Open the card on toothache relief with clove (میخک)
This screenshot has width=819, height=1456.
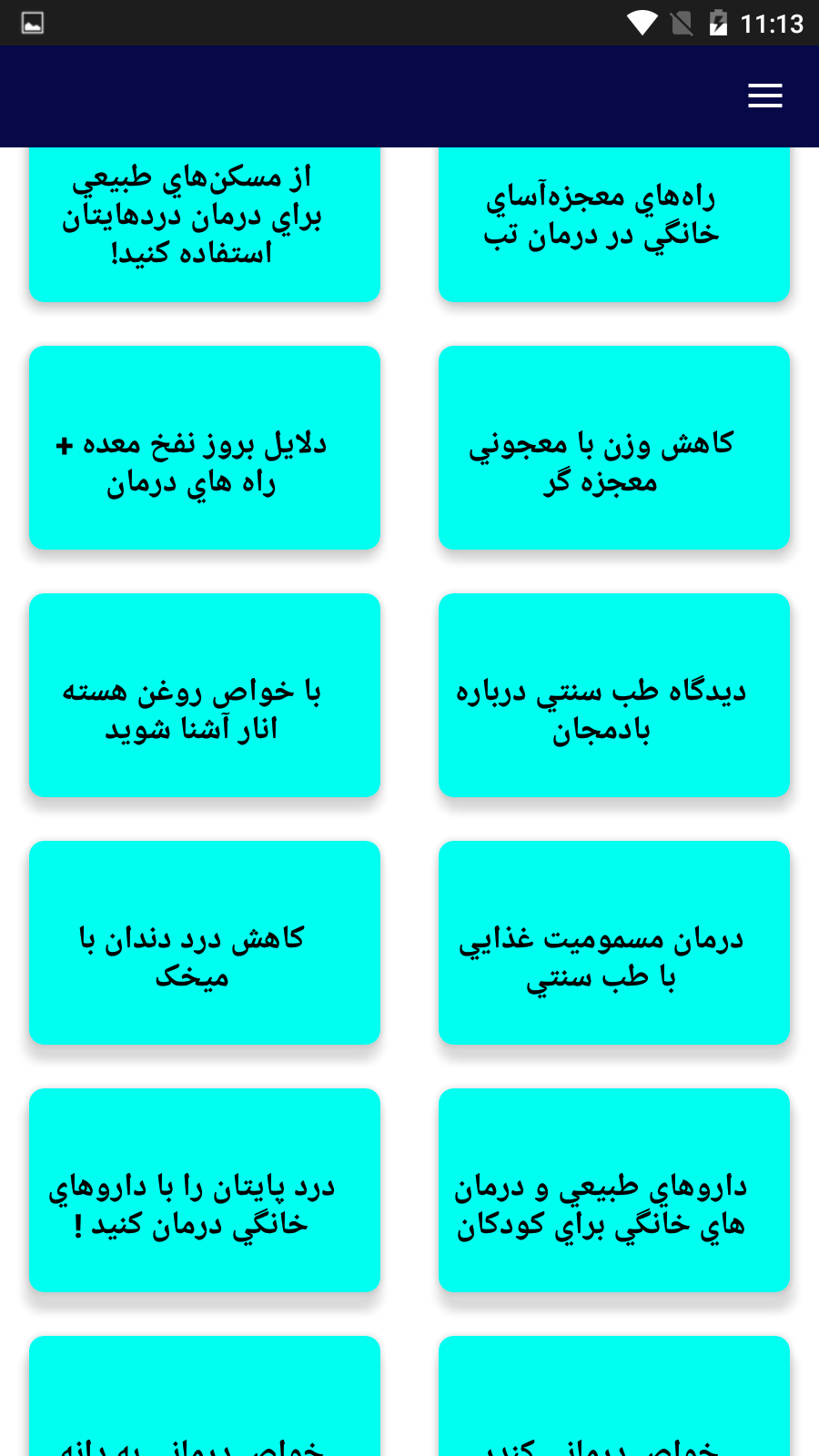(x=204, y=943)
